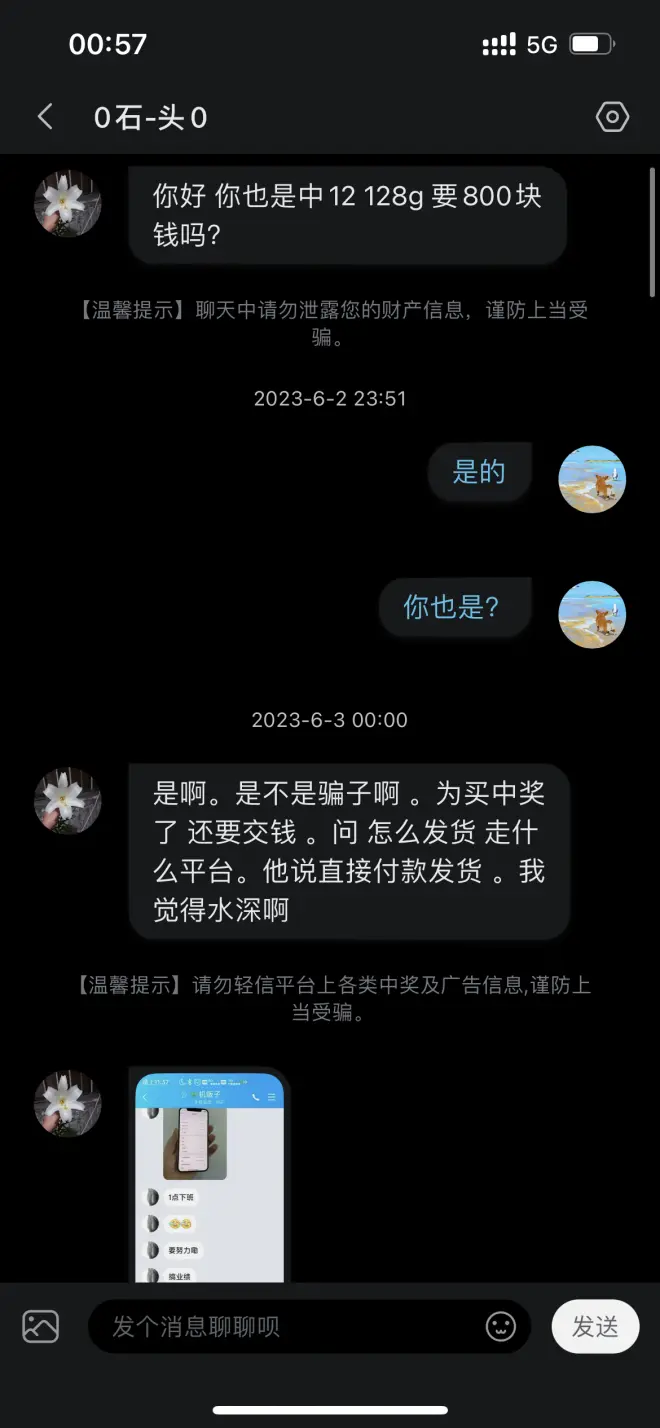The height and width of the screenshot is (1428, 660).
Task: Go back from the 0石-头0 chat
Action: [x=45, y=117]
